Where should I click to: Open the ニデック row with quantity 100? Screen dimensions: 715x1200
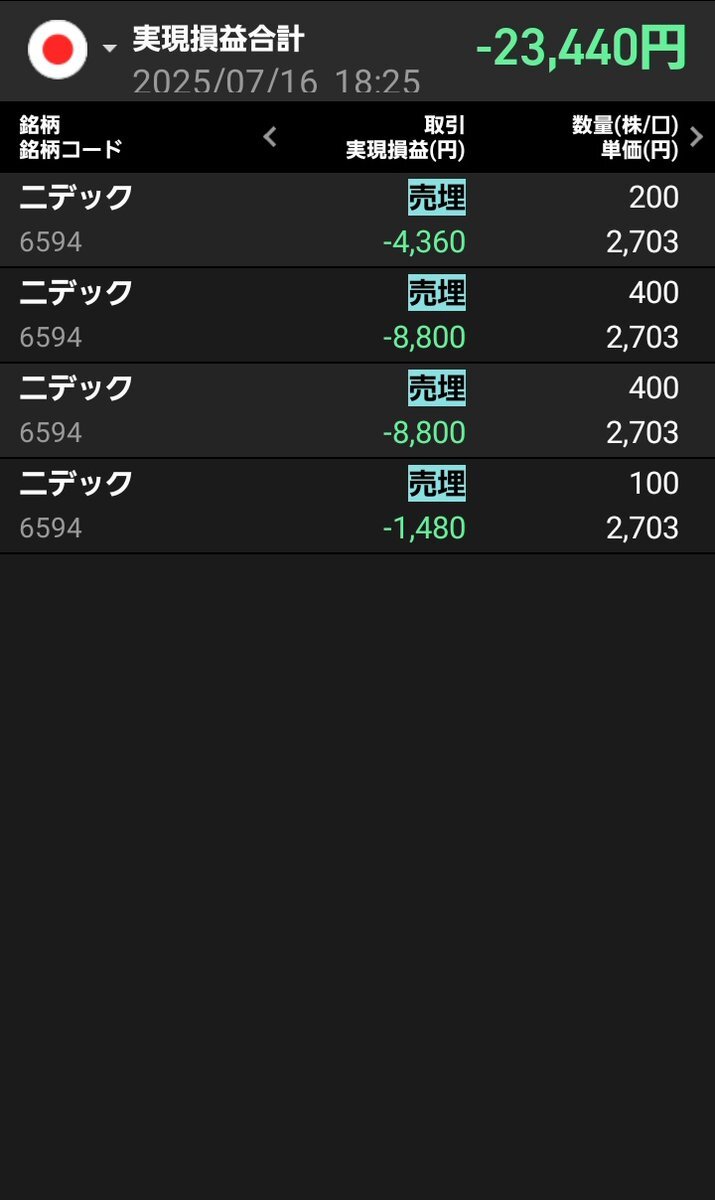coord(357,506)
